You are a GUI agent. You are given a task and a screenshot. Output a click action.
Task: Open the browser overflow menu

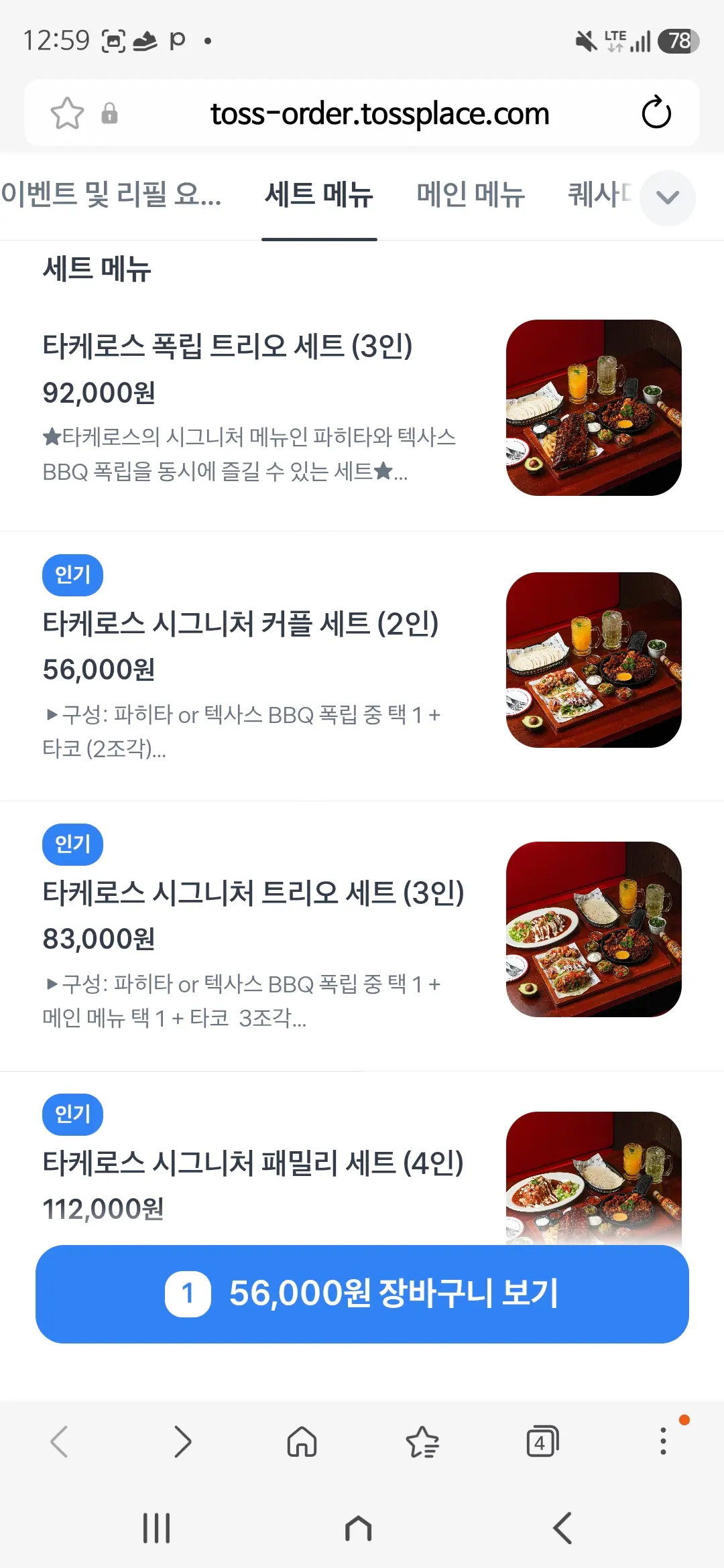(x=663, y=1441)
